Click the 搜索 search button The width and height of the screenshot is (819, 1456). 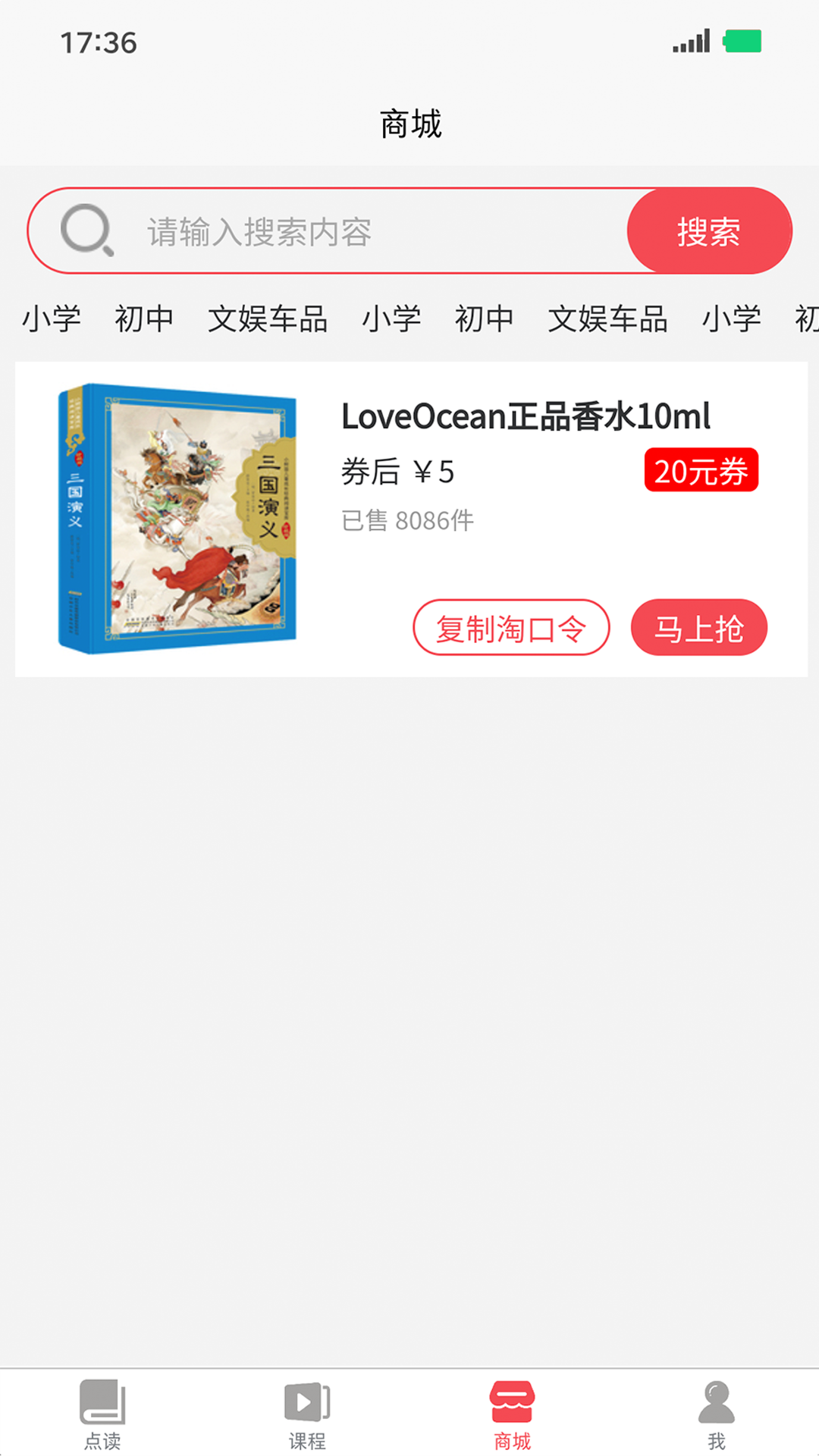coord(708,231)
